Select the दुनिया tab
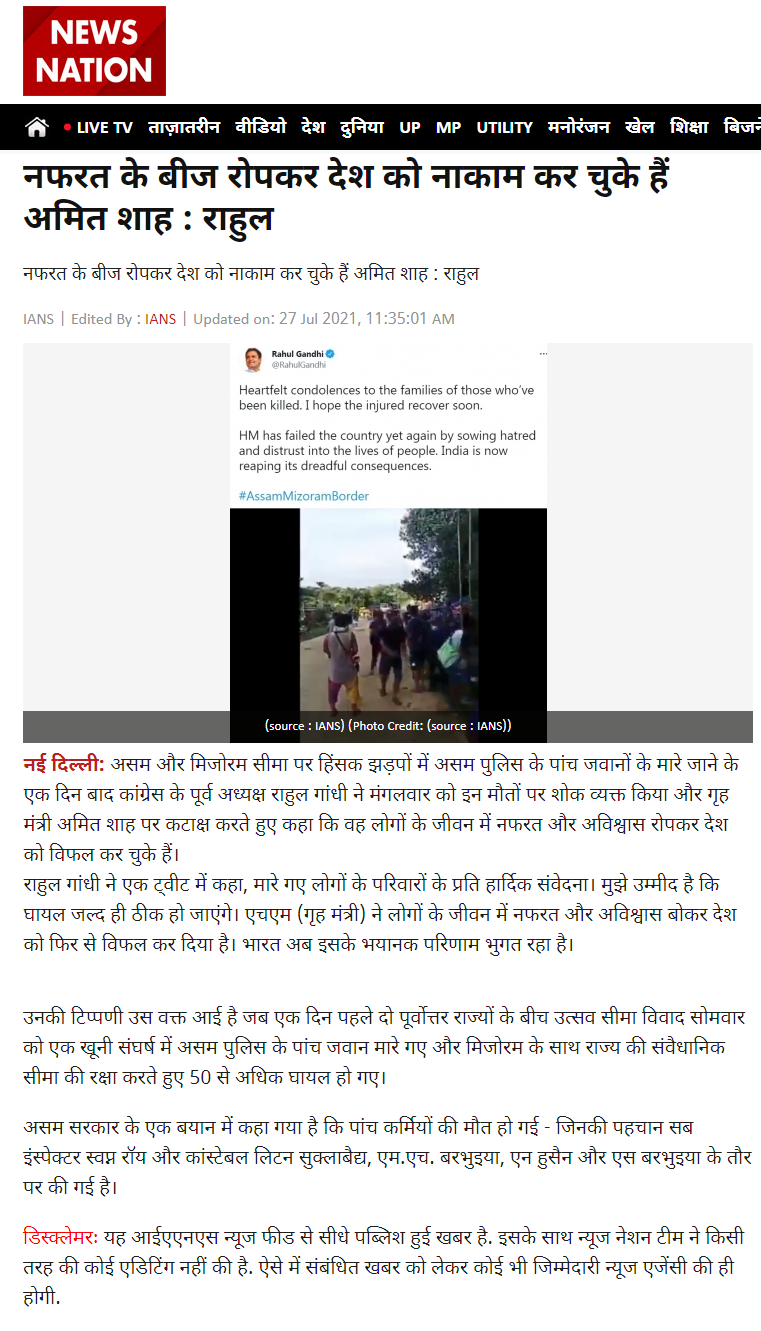This screenshot has height=1331, width=761. click(x=361, y=127)
